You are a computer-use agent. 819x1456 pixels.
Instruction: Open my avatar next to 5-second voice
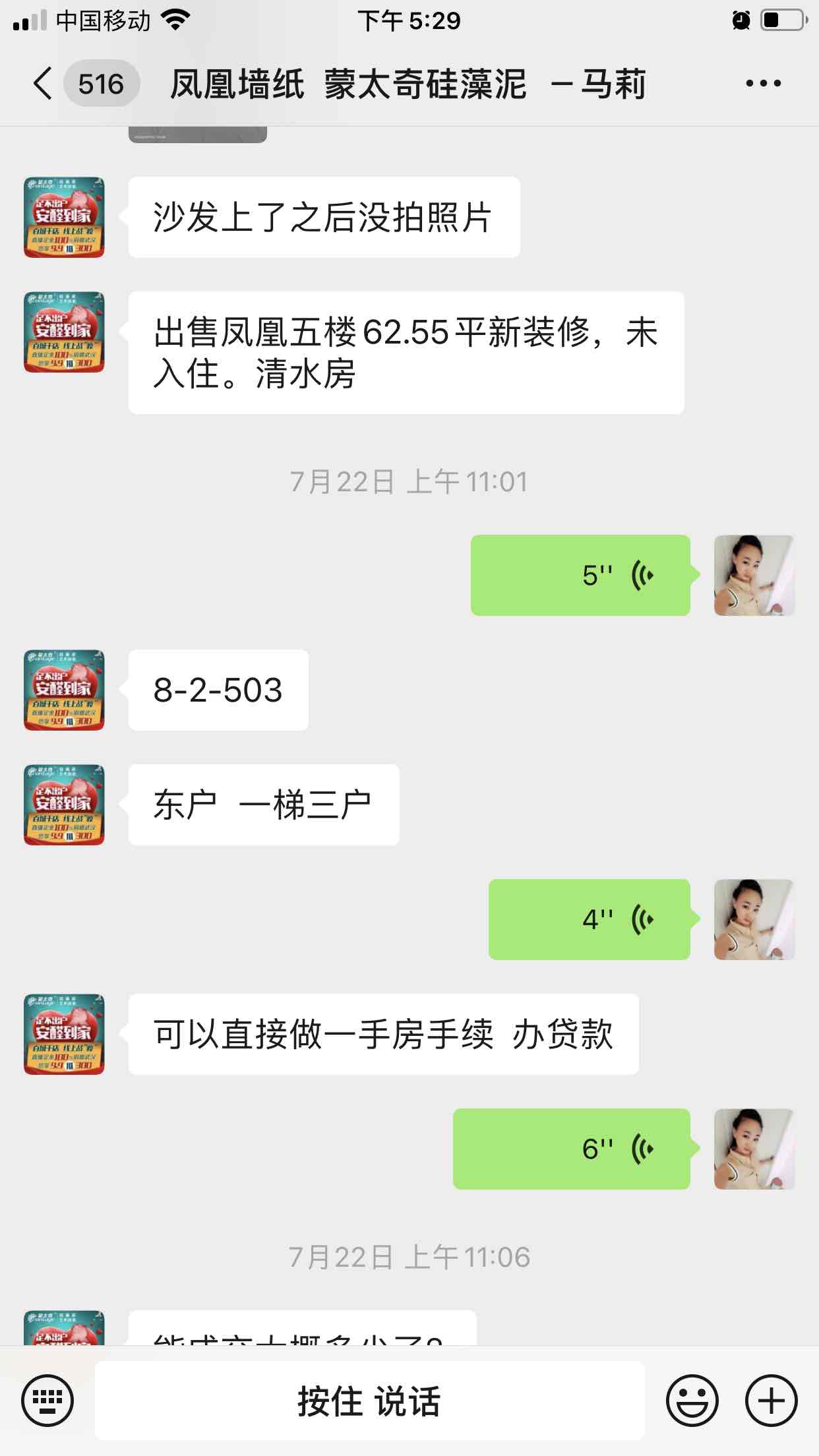[x=754, y=576]
